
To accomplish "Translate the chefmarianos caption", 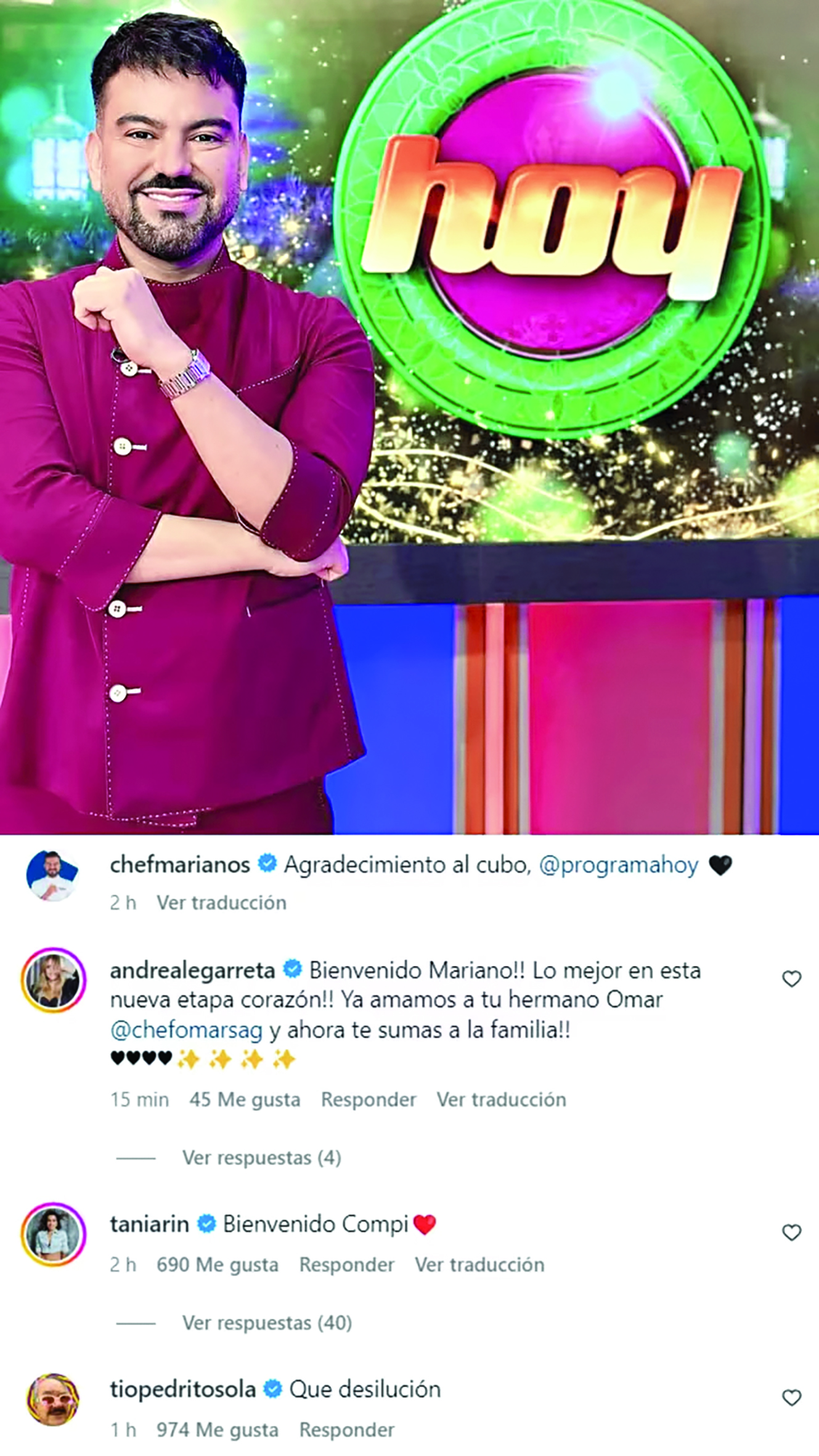I will tap(221, 902).
